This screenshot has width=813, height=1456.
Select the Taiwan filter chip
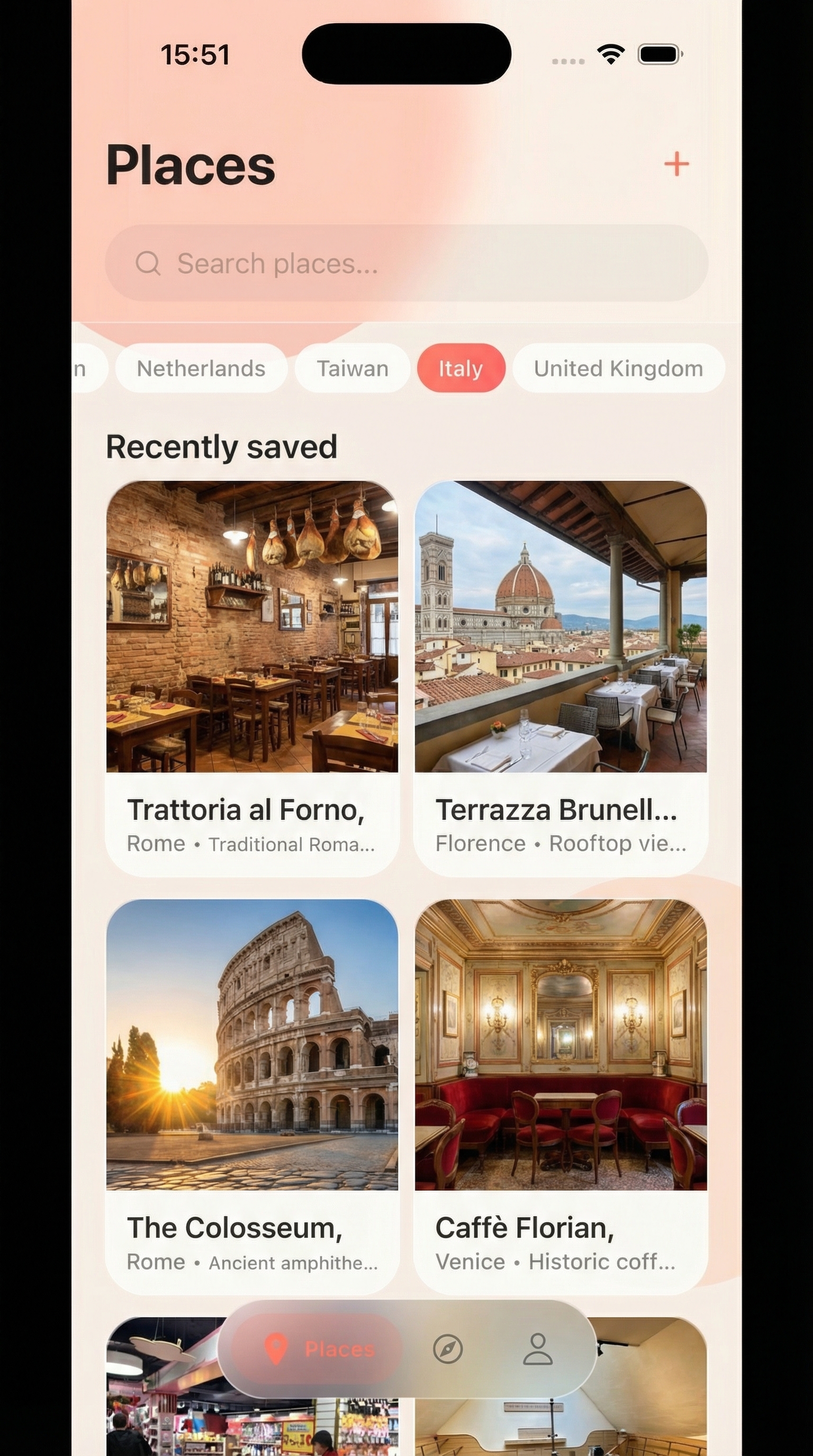point(353,368)
